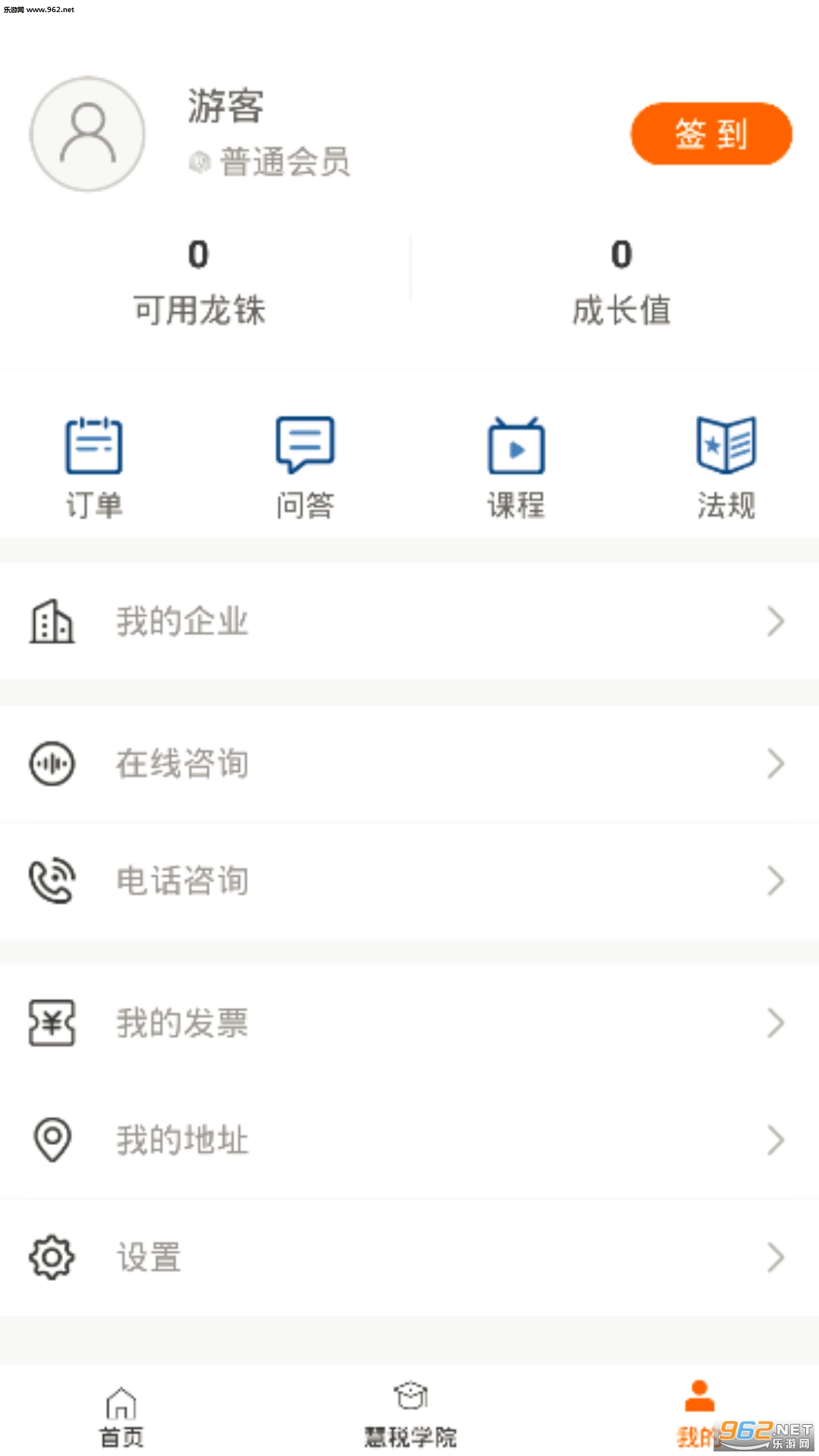View 成长值 growth value details
Viewport: 819px width, 1456px height.
pyautogui.click(x=621, y=282)
